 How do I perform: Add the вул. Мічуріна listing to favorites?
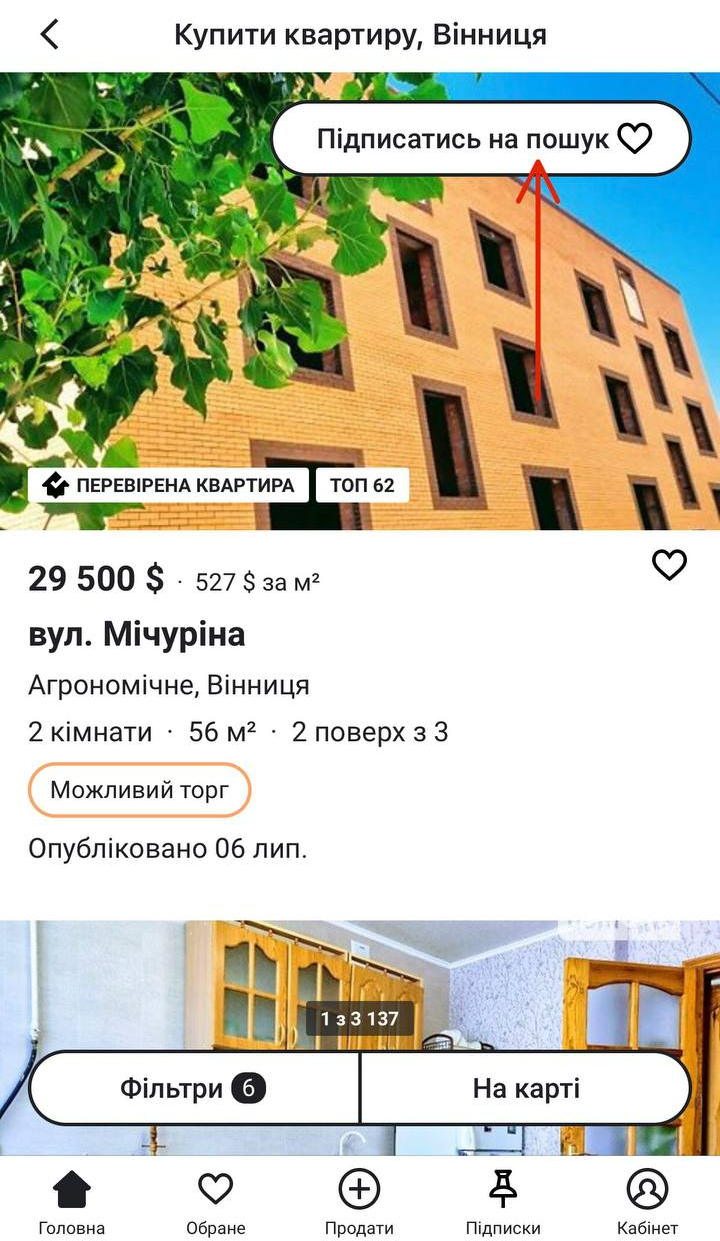coord(669,566)
